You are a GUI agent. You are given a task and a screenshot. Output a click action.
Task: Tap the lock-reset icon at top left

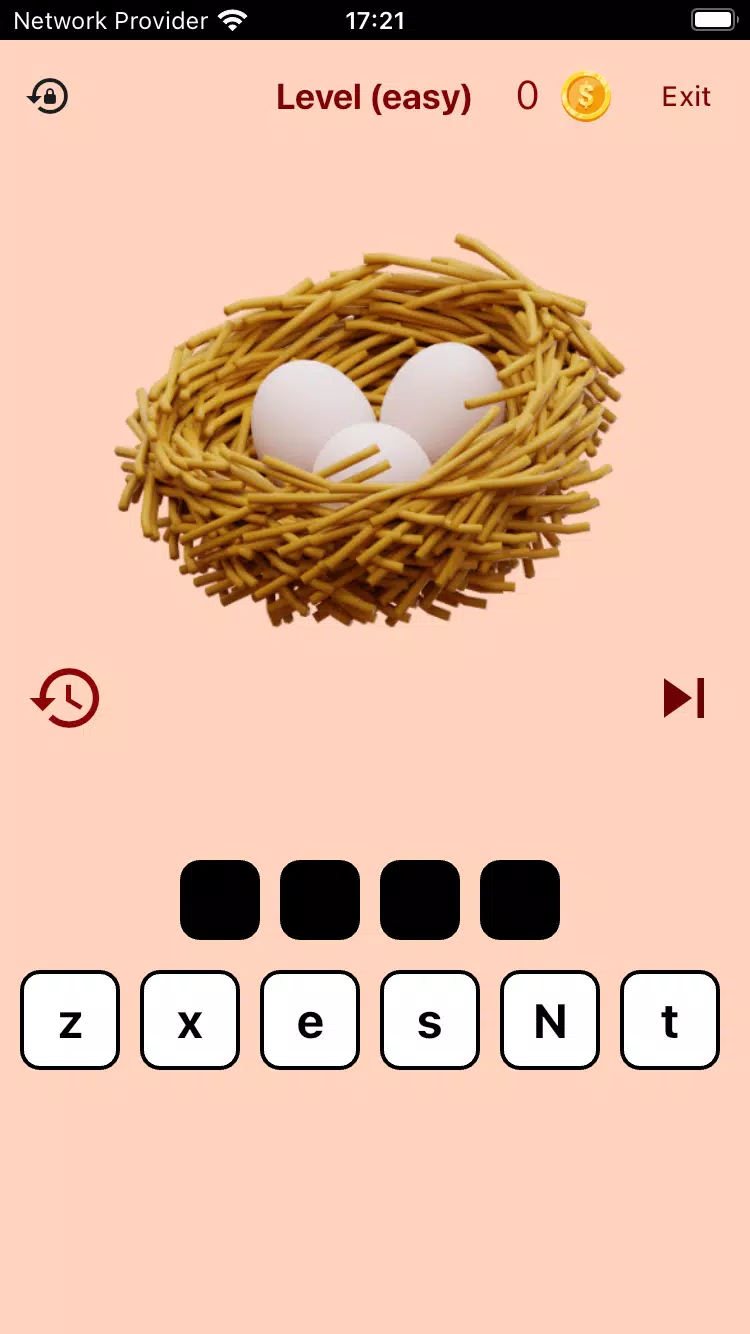[48, 97]
